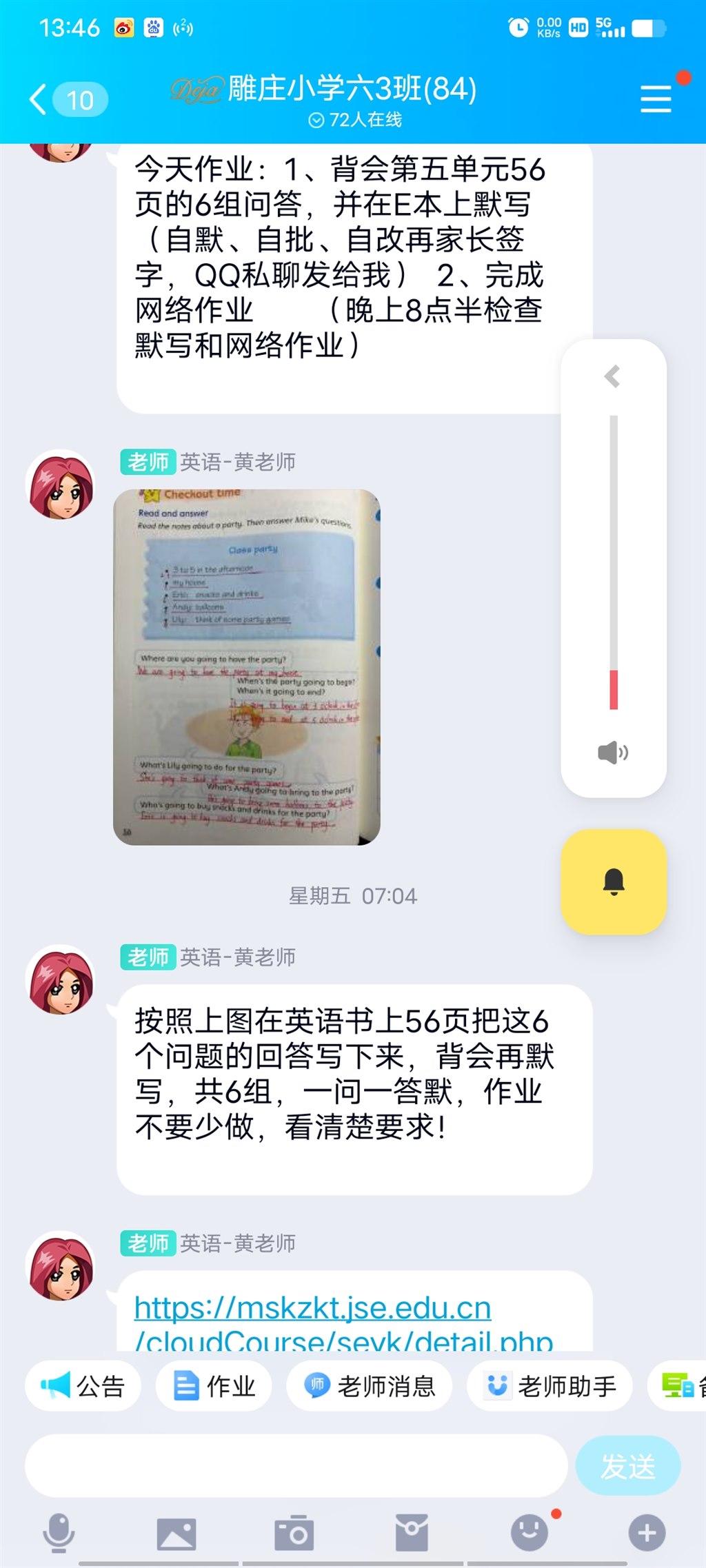The image size is (706, 1568).
Task: Open 老师助手 chip
Action: click(x=549, y=1386)
